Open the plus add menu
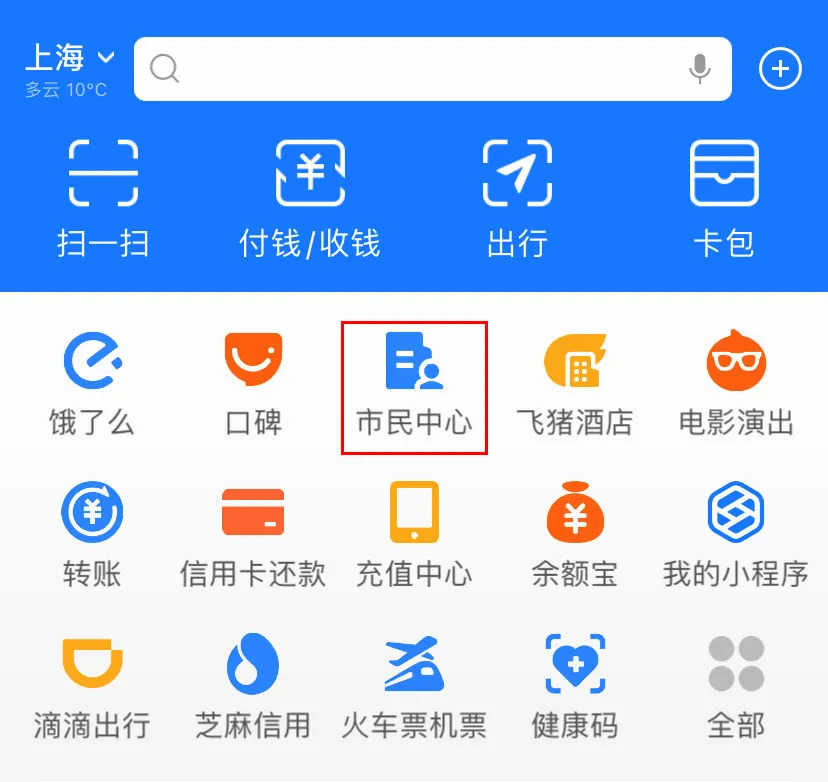Viewport: 828px width, 782px height. click(x=780, y=68)
